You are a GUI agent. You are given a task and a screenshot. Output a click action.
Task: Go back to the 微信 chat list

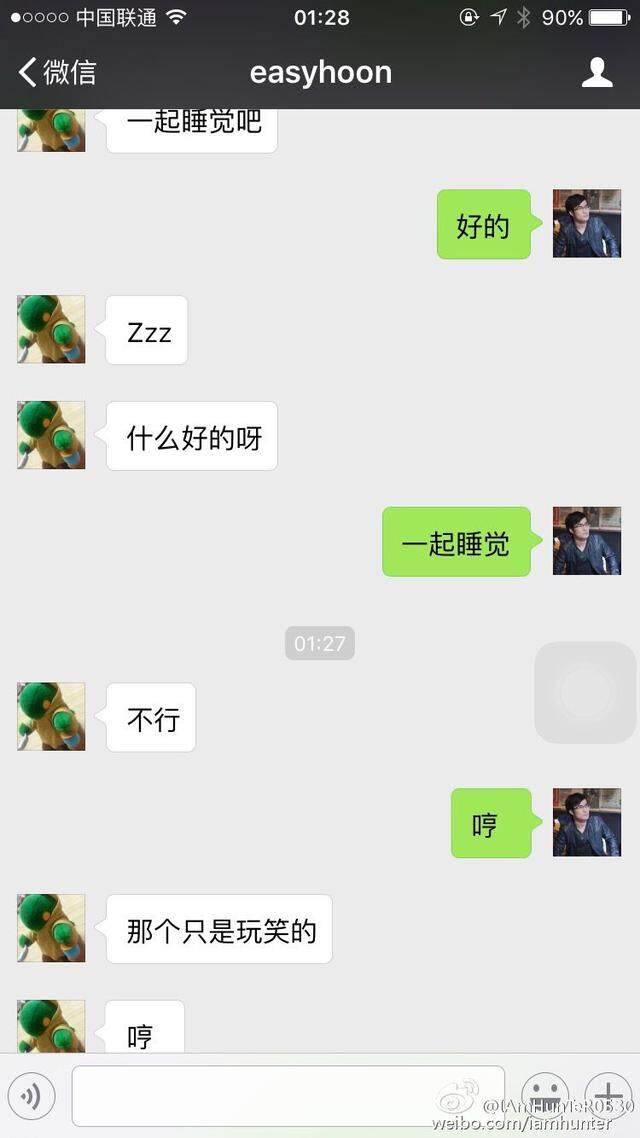pos(57,72)
